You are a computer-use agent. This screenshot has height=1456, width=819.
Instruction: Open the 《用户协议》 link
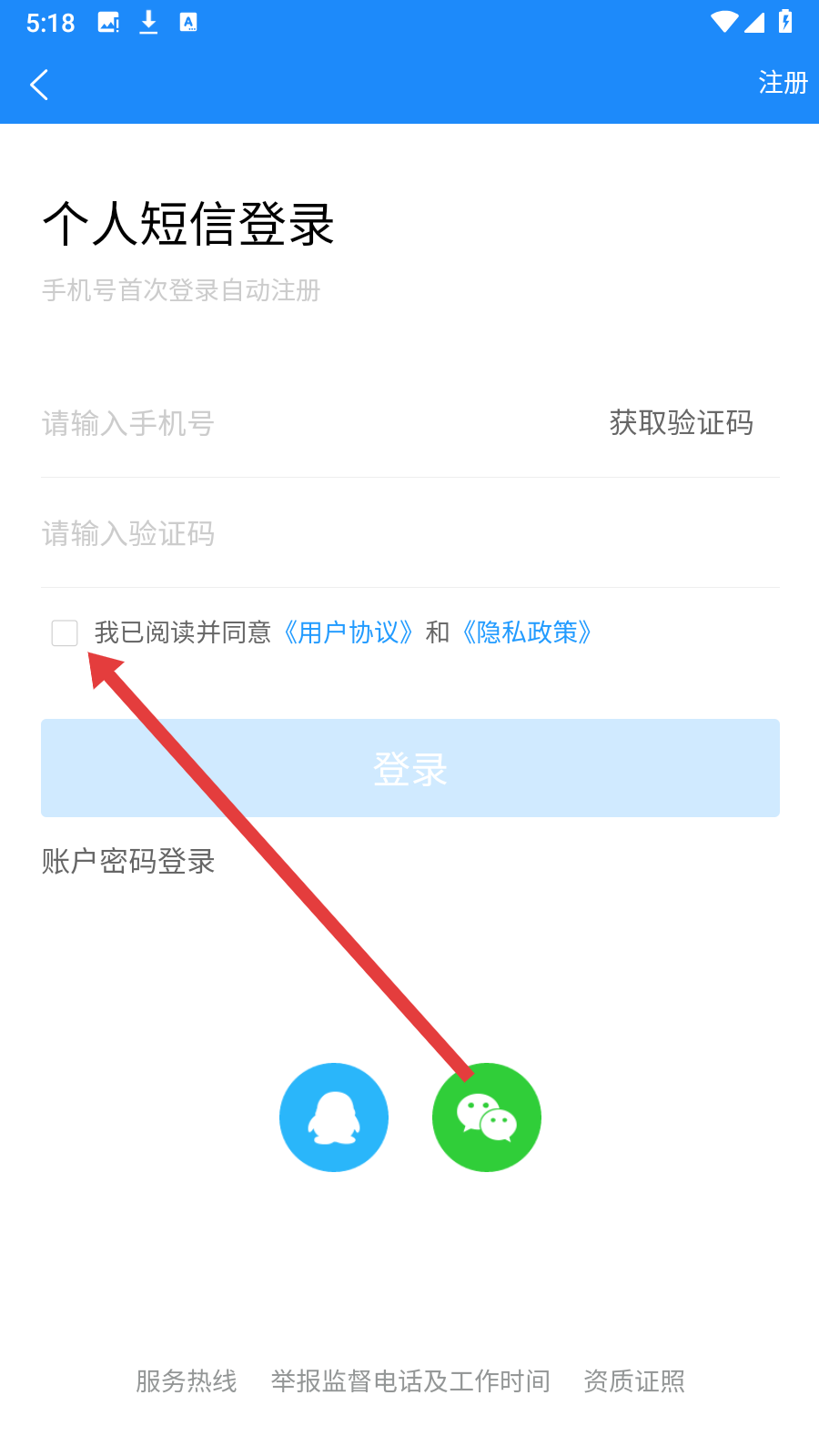[x=349, y=632]
